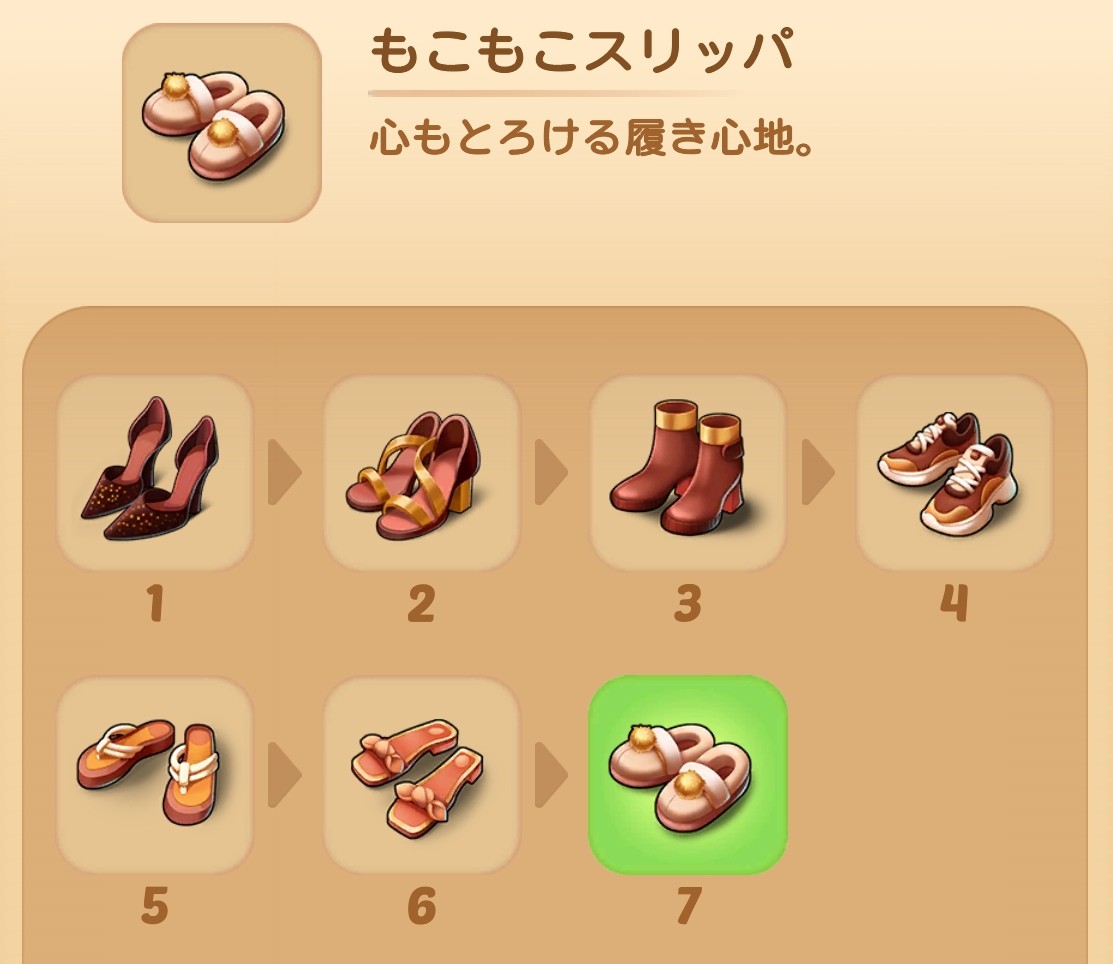Select the level 5 flip-flops item
The width and height of the screenshot is (1113, 964).
click(x=154, y=775)
